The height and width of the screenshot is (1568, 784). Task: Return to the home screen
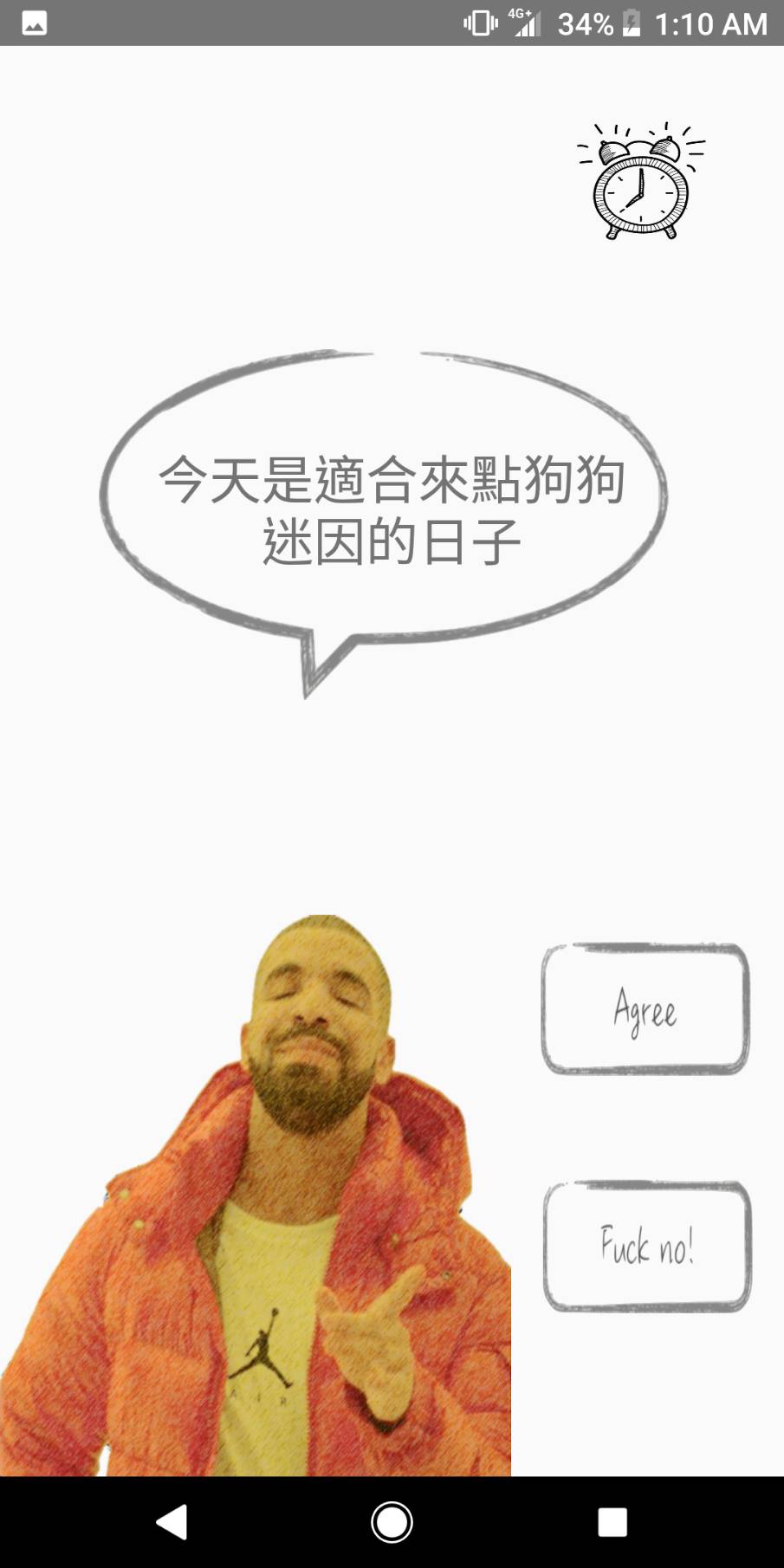[x=392, y=1522]
